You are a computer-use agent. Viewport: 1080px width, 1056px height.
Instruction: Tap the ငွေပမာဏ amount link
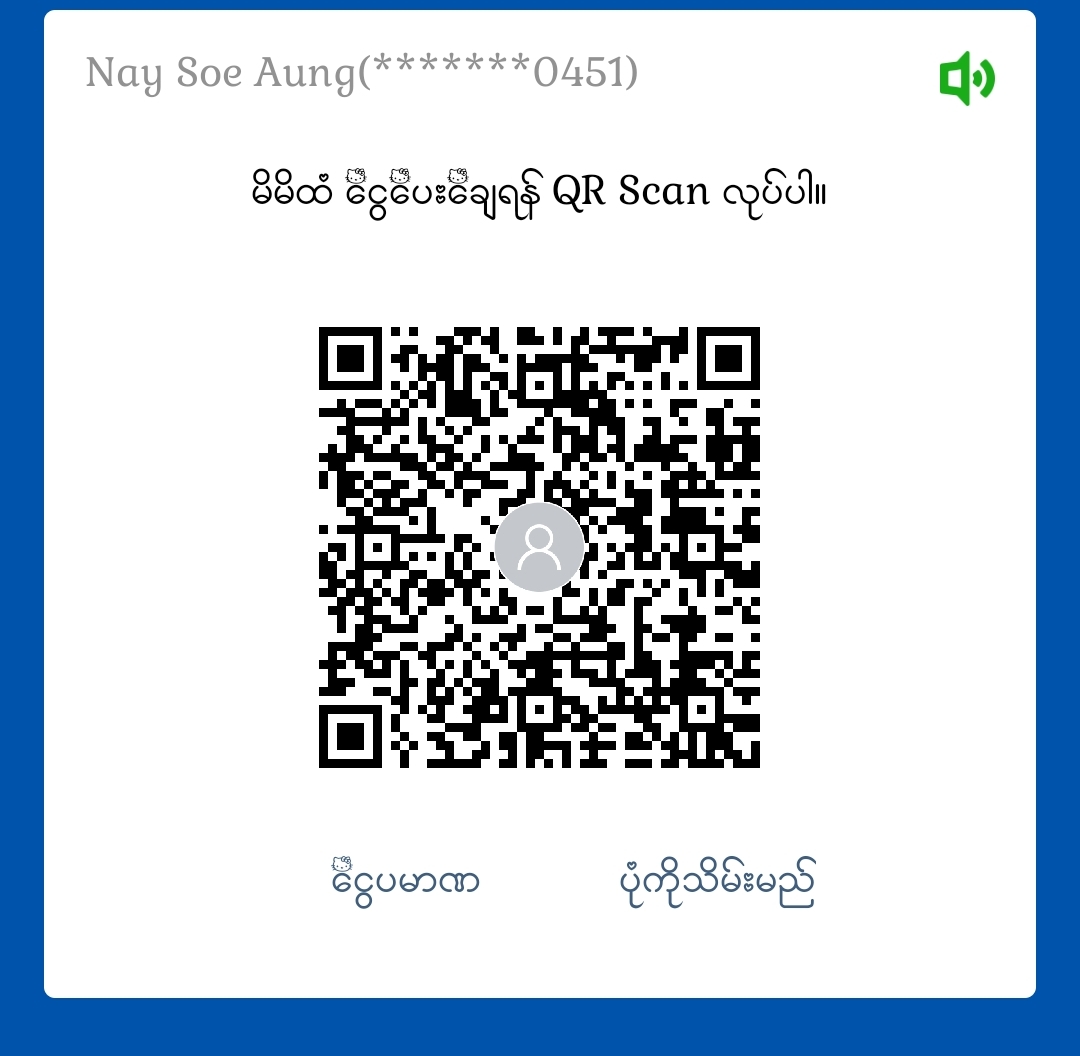tap(405, 880)
